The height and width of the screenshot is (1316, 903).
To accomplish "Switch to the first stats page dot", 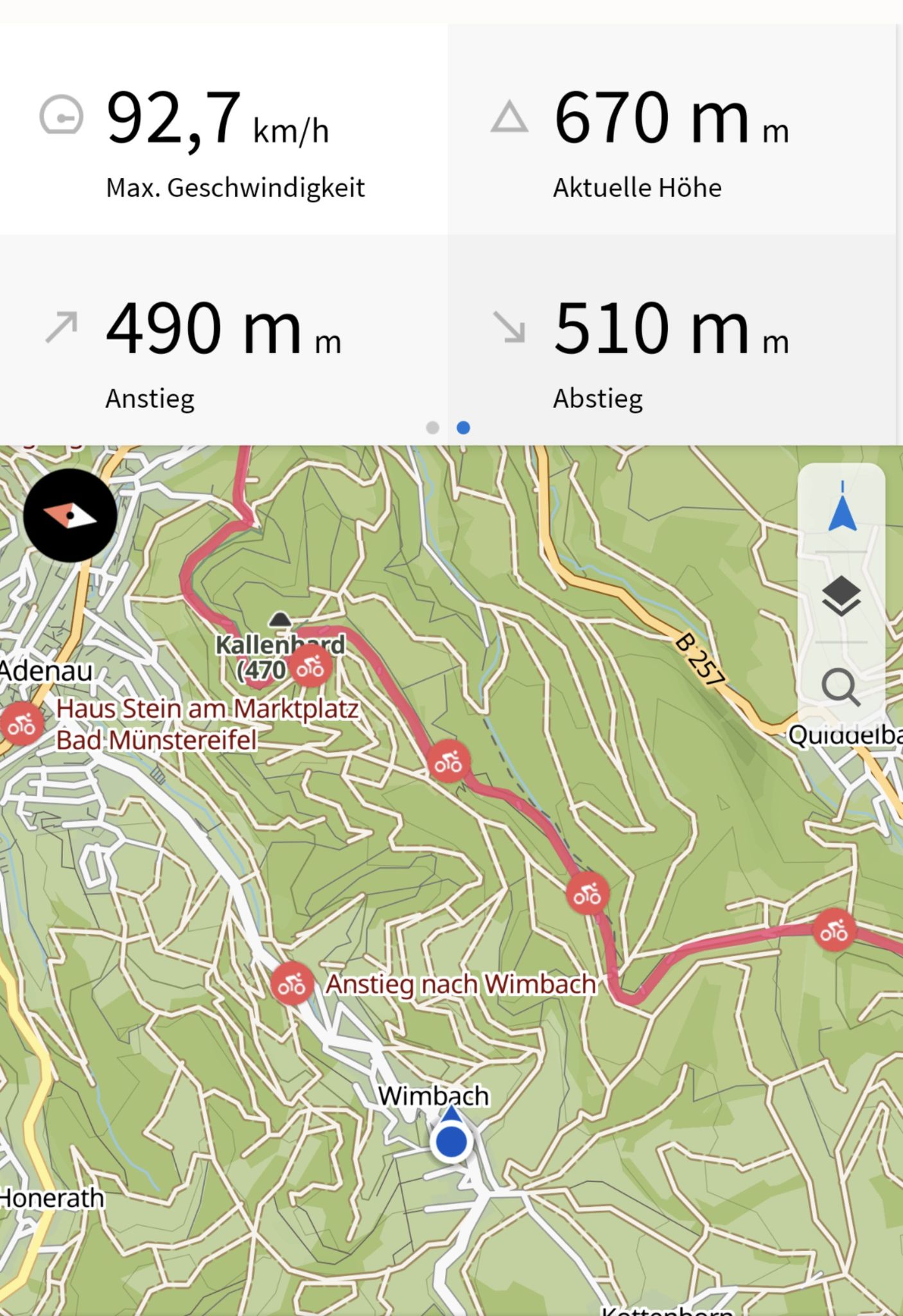I will 432,428.
